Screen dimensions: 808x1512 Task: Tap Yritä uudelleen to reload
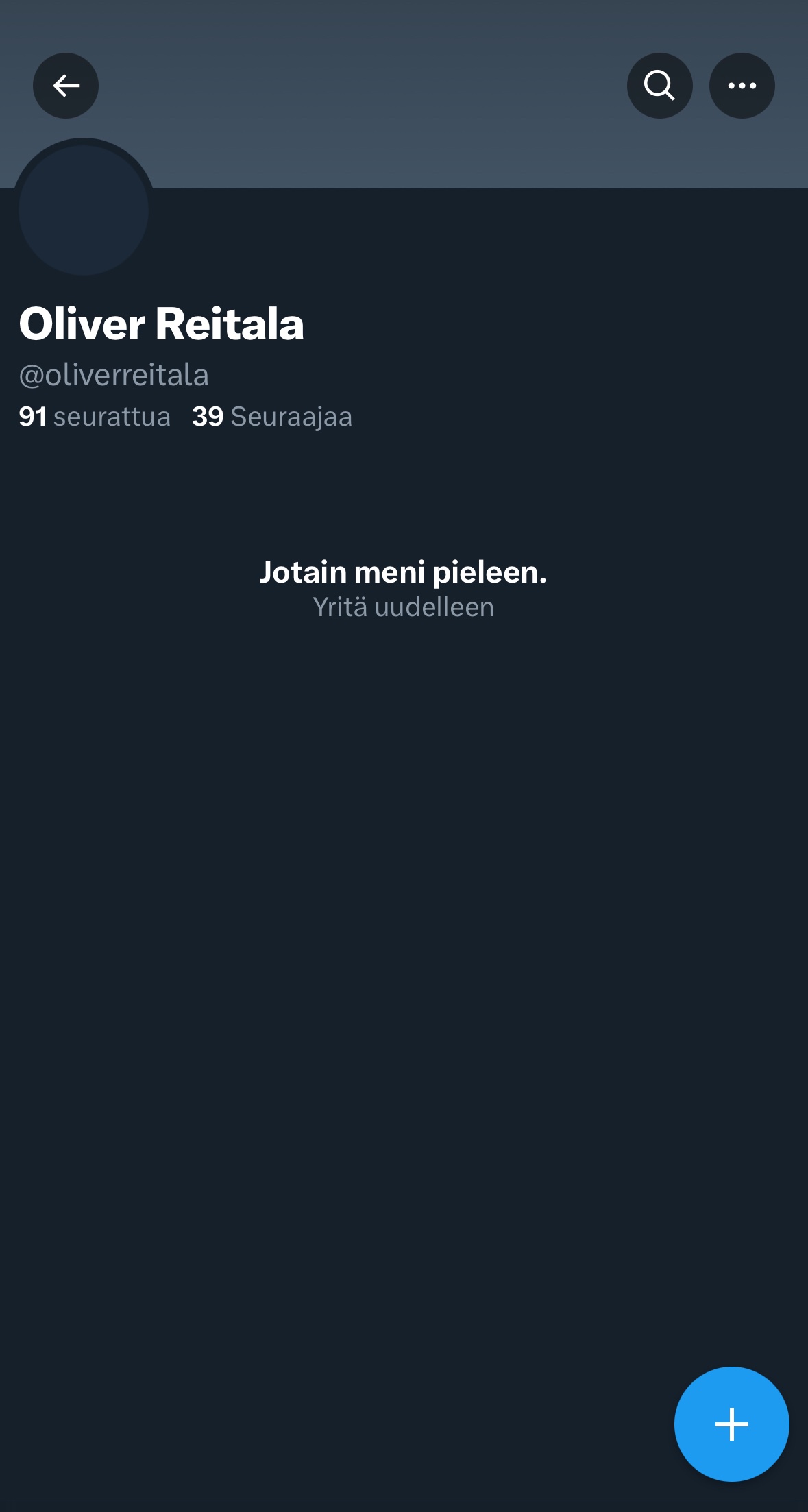pyautogui.click(x=403, y=607)
